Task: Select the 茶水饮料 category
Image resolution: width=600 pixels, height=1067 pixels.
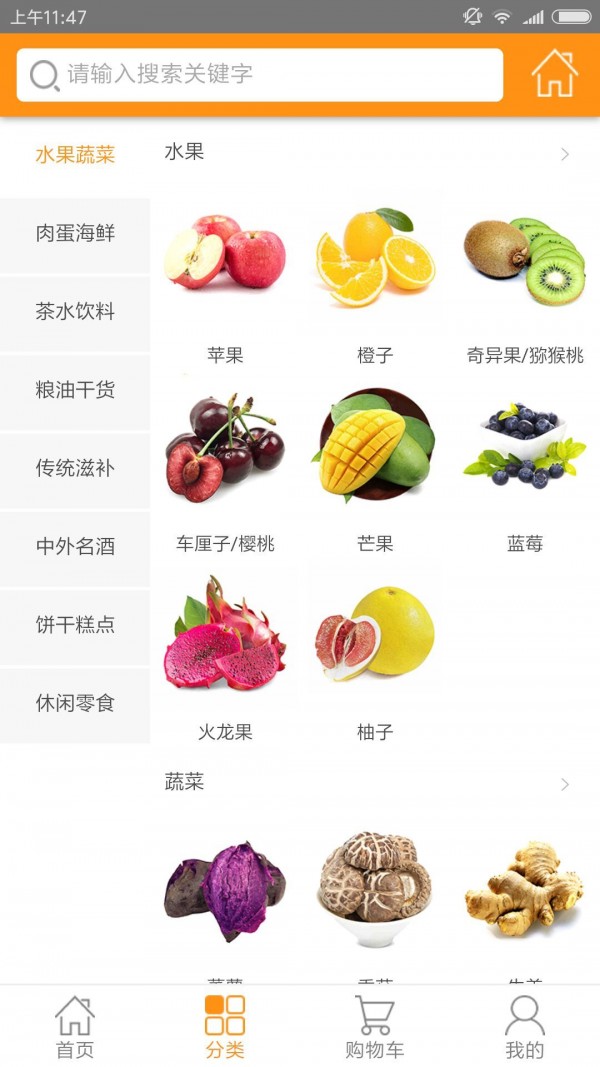Action: 75,312
